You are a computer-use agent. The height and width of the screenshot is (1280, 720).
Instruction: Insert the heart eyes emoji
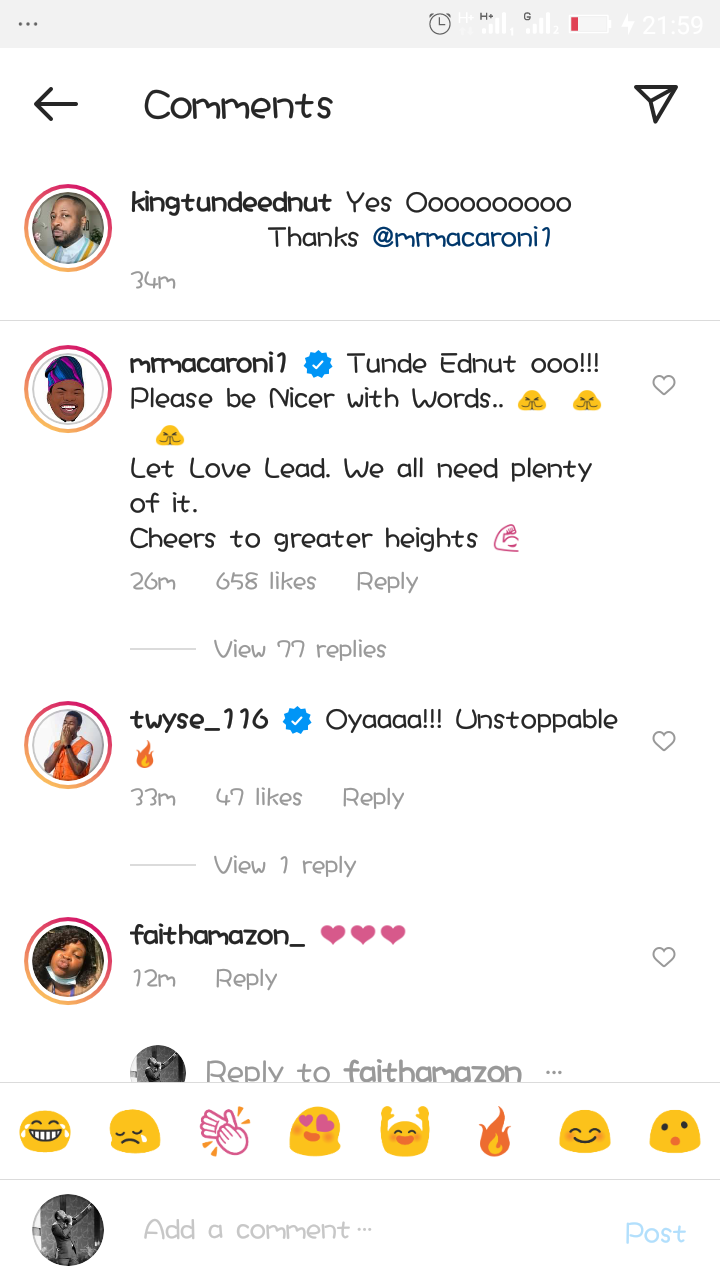tap(314, 1131)
